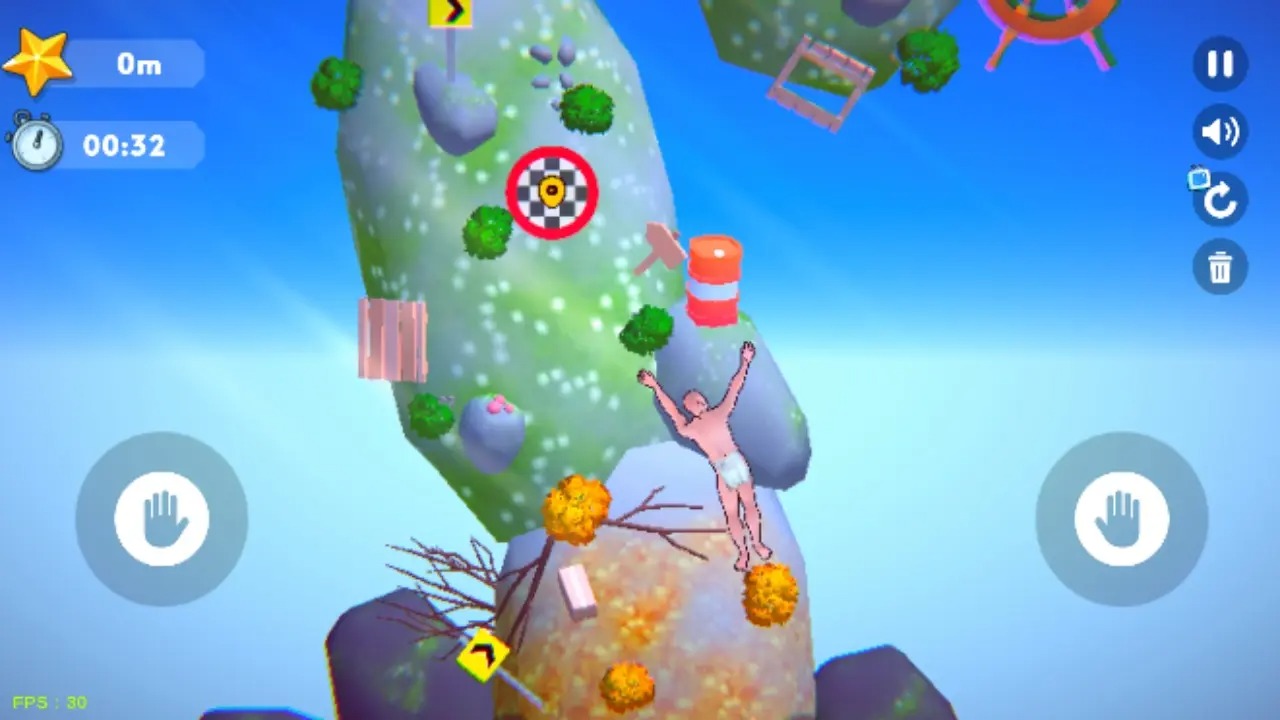Tap the trash can icon
This screenshot has height=720, width=1280.
tap(1220, 267)
